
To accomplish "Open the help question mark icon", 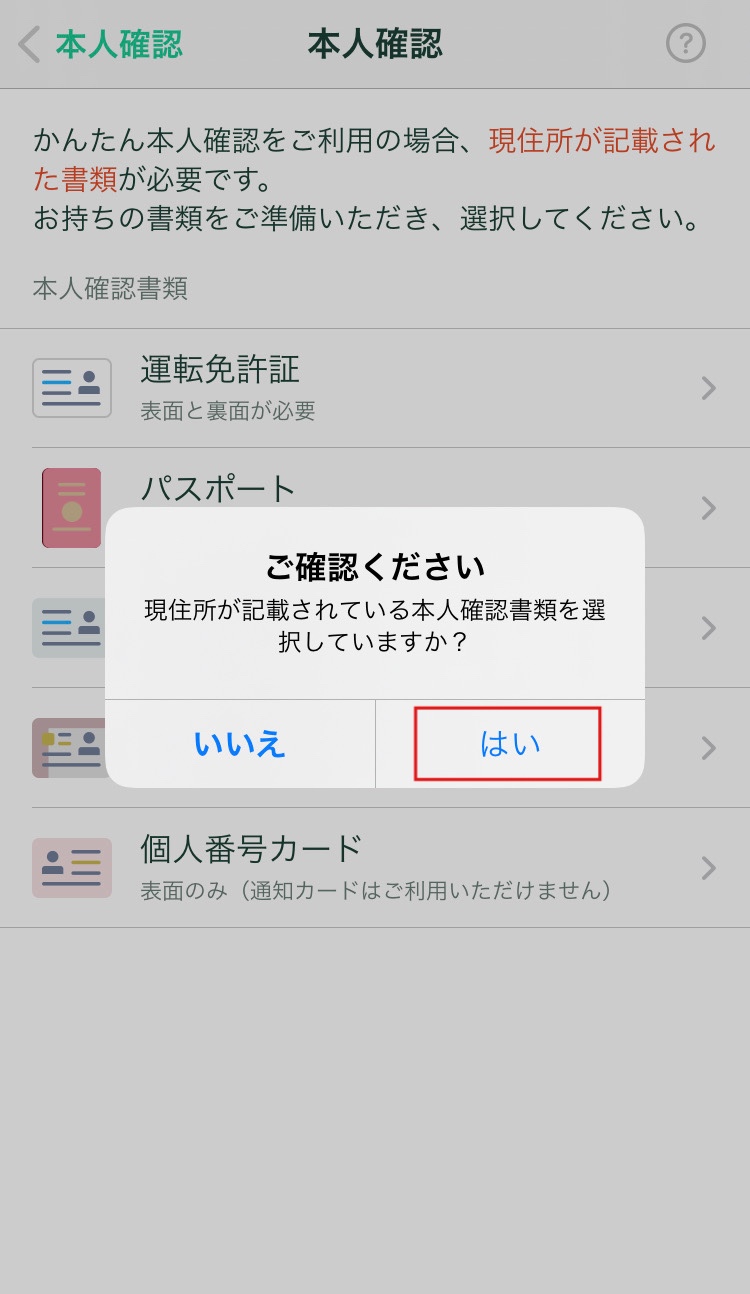I will [686, 44].
